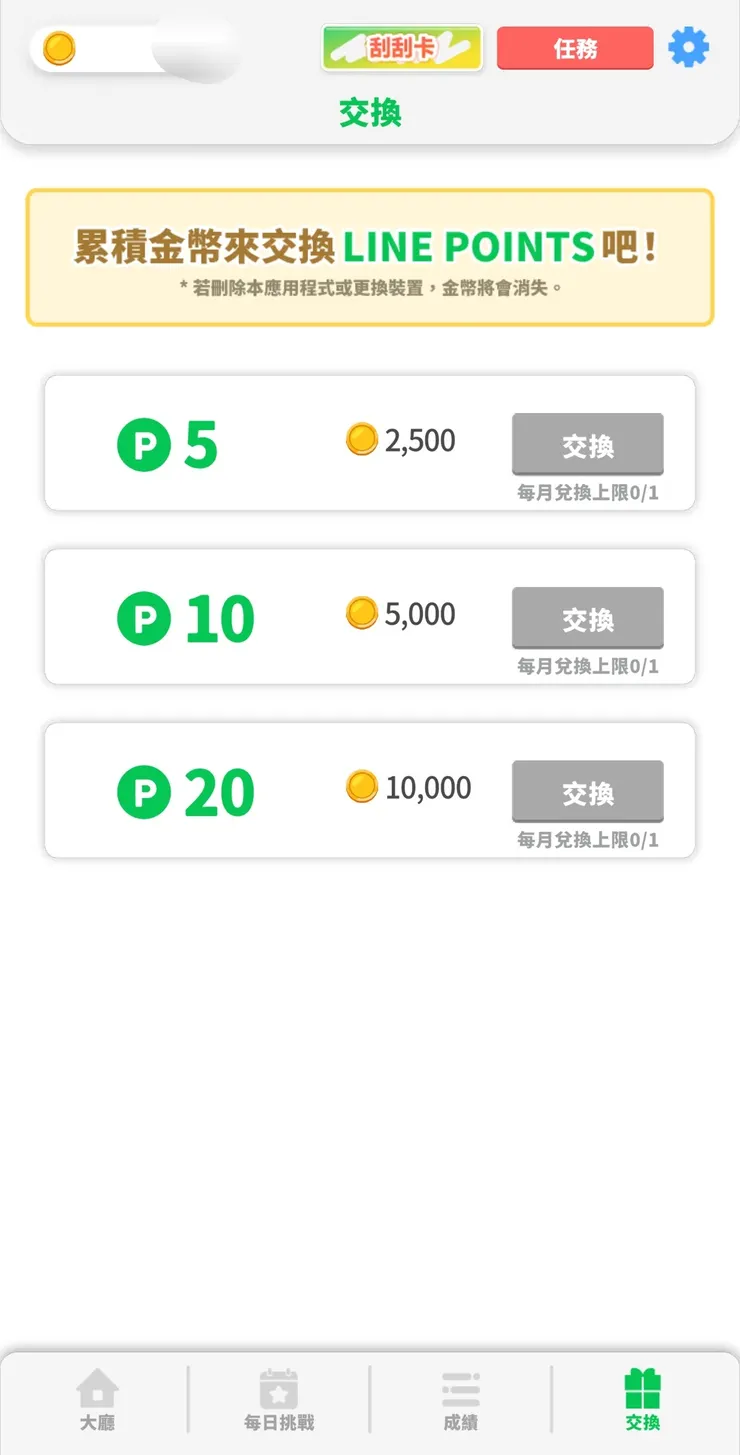Image resolution: width=740 pixels, height=1455 pixels.
Task: Open the settings gear icon
Action: coord(688,46)
